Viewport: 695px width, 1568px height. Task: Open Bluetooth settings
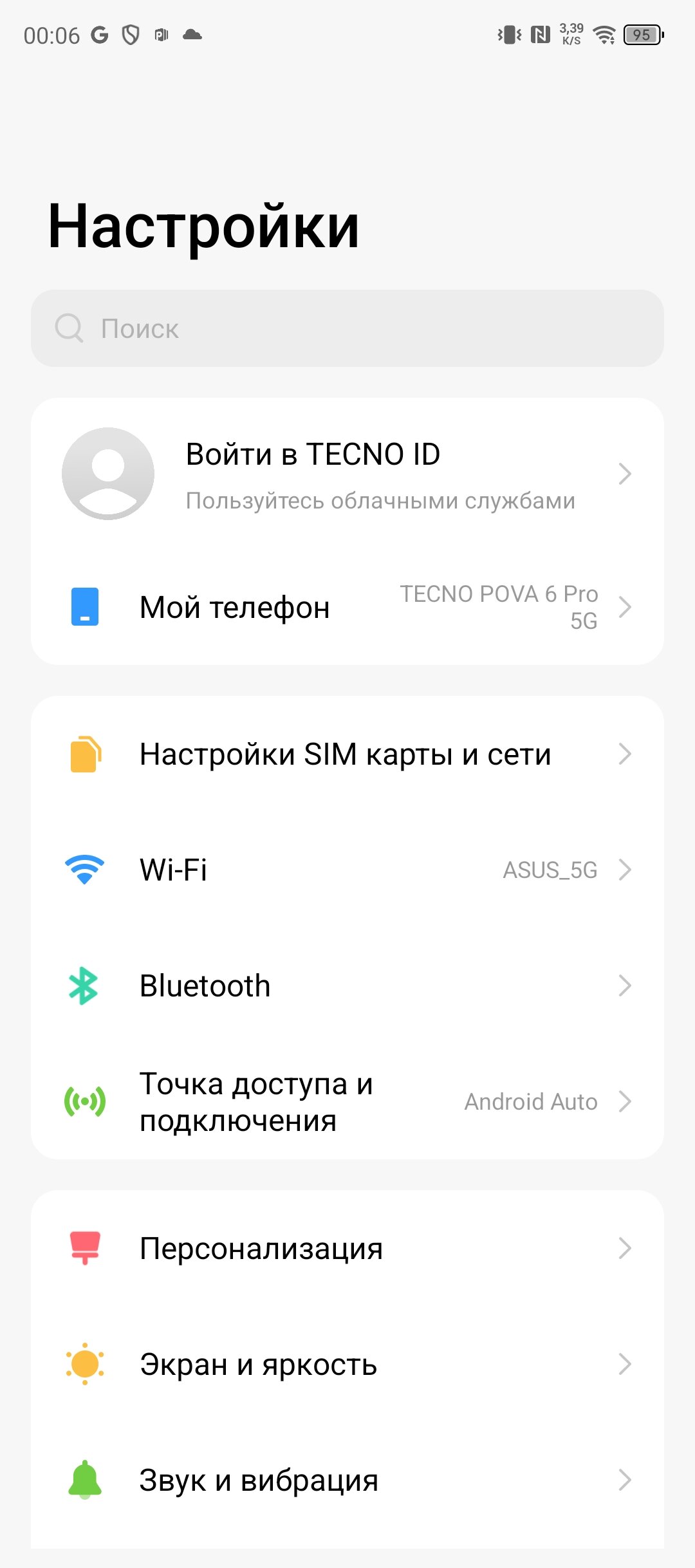[347, 985]
